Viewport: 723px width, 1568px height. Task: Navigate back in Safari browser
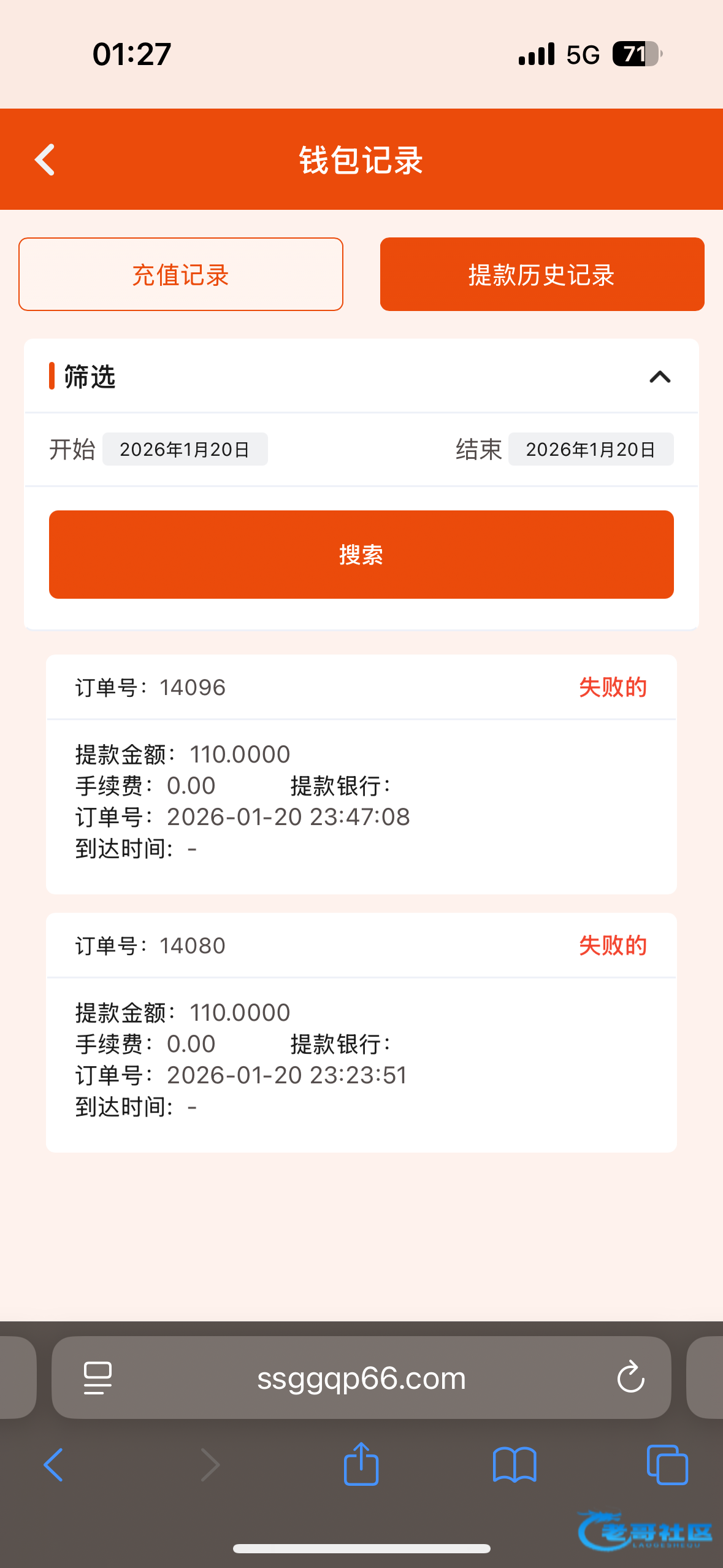coord(54,1464)
